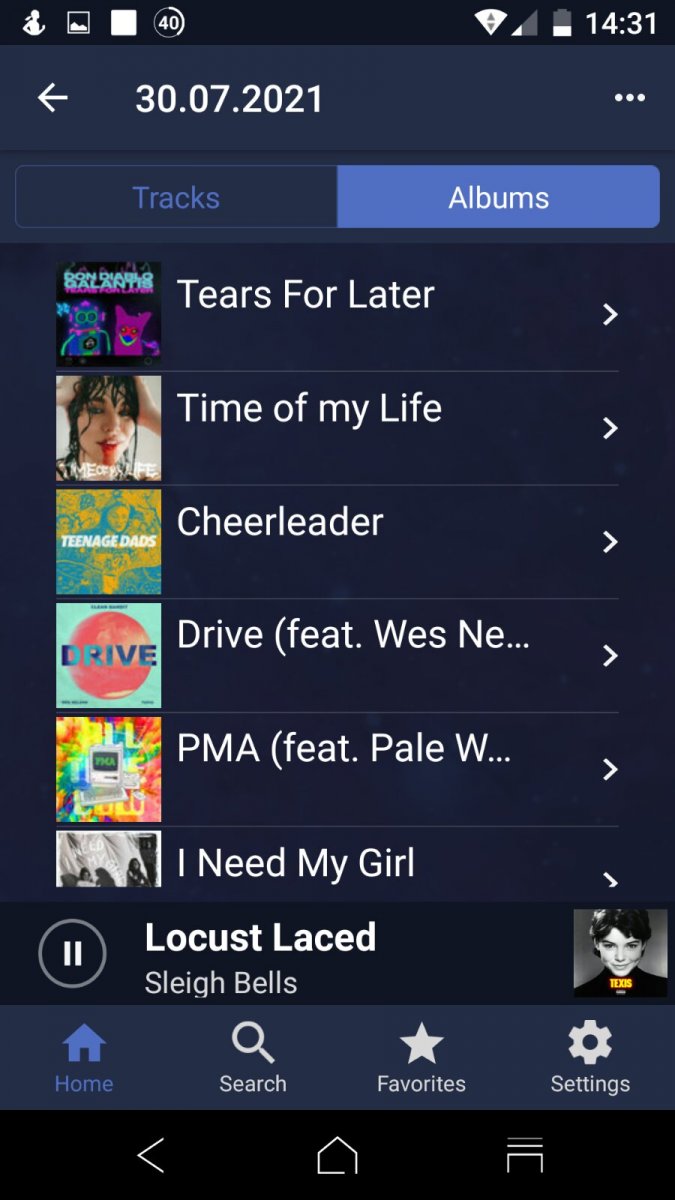Viewport: 675px width, 1200px height.
Task: Select the Albums tab
Action: coord(498,197)
